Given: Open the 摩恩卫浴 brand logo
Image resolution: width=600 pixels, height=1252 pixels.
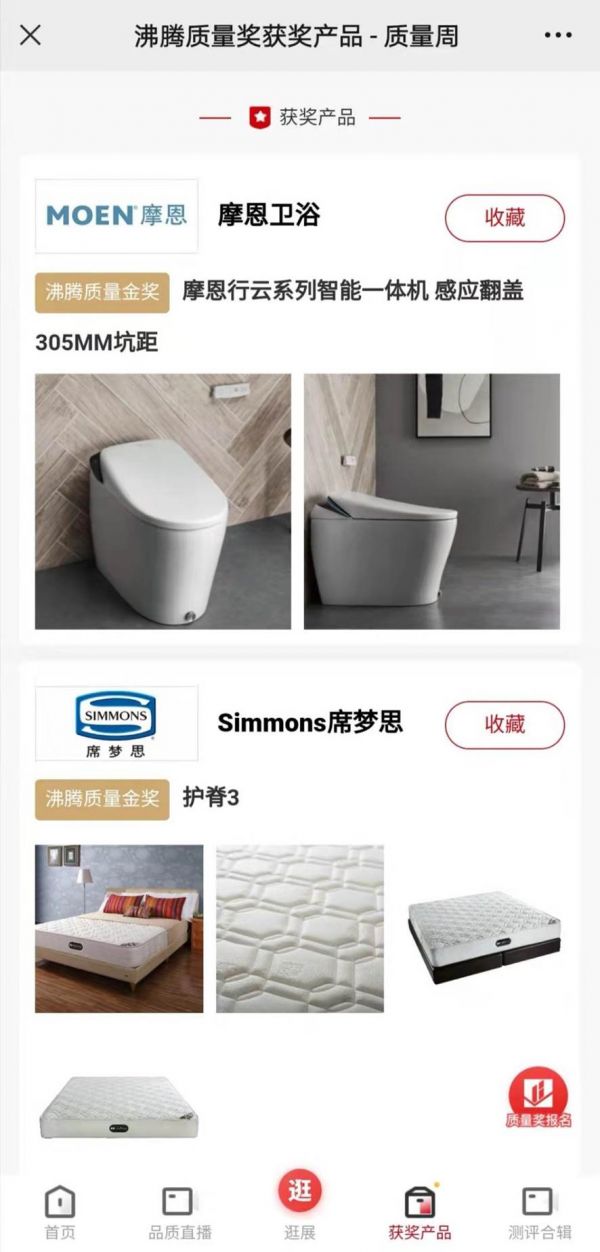Looking at the screenshot, I should click(116, 216).
